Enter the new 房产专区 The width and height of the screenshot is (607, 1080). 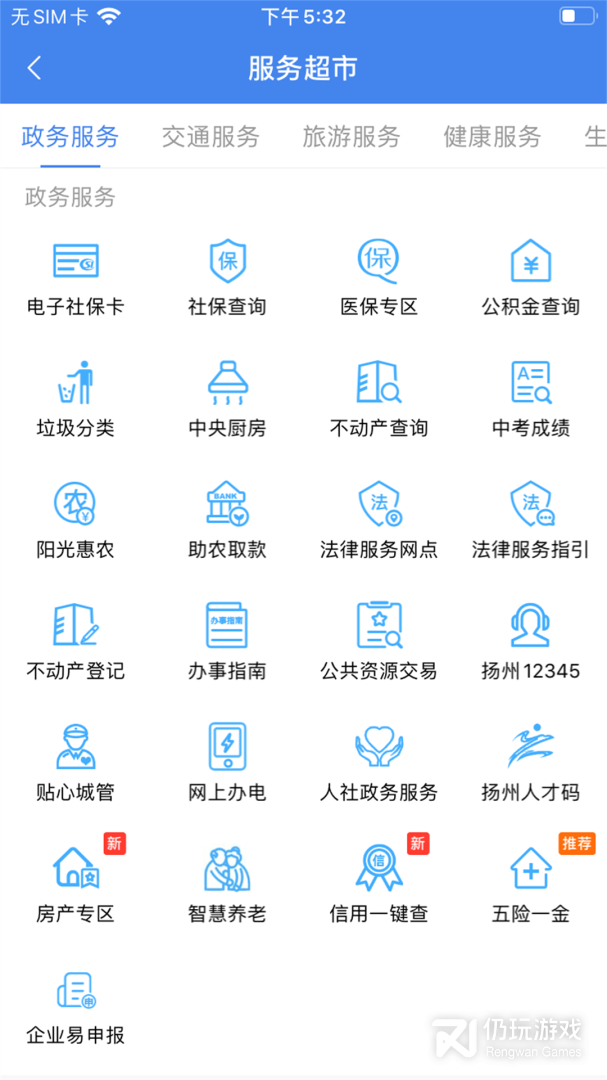[76, 884]
